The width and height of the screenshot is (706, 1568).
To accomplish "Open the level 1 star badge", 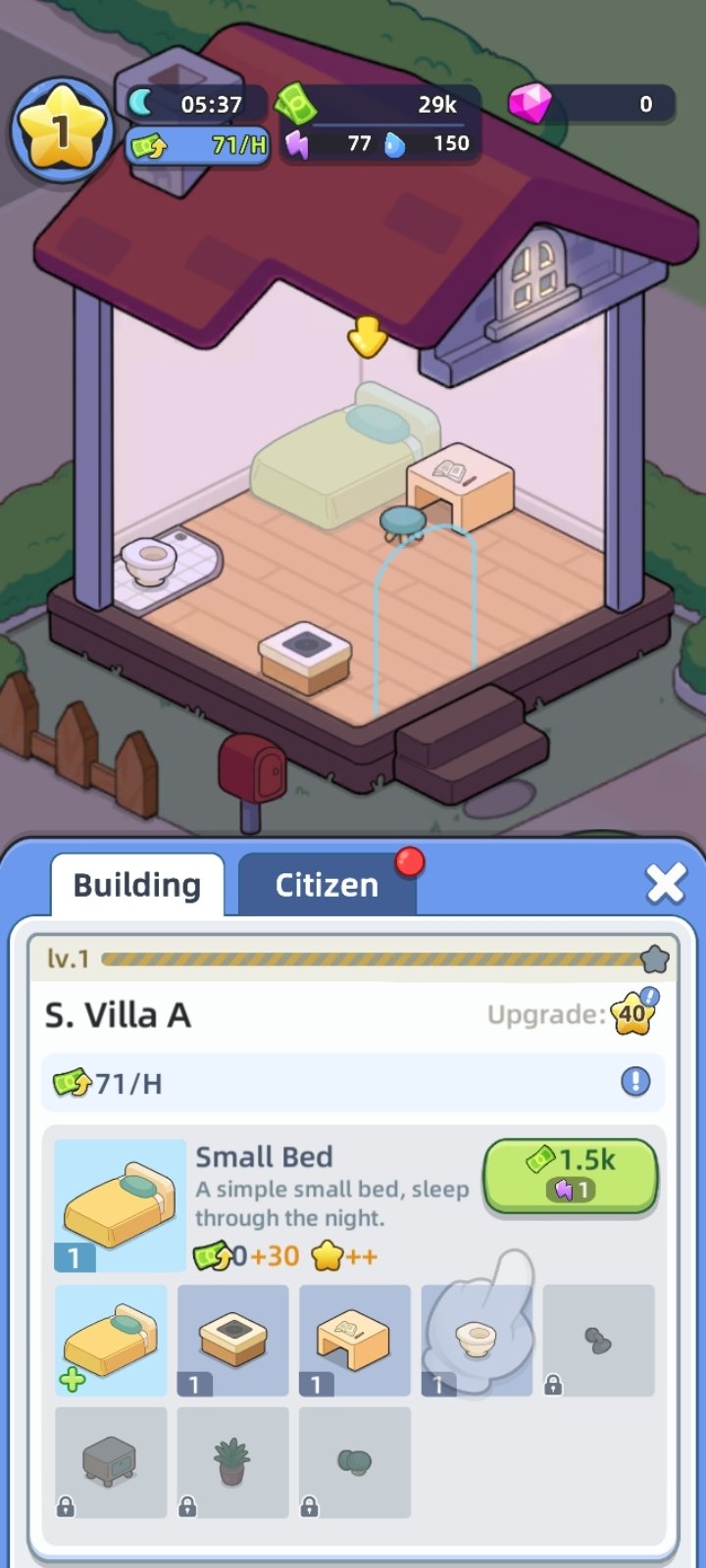I will tap(62, 129).
